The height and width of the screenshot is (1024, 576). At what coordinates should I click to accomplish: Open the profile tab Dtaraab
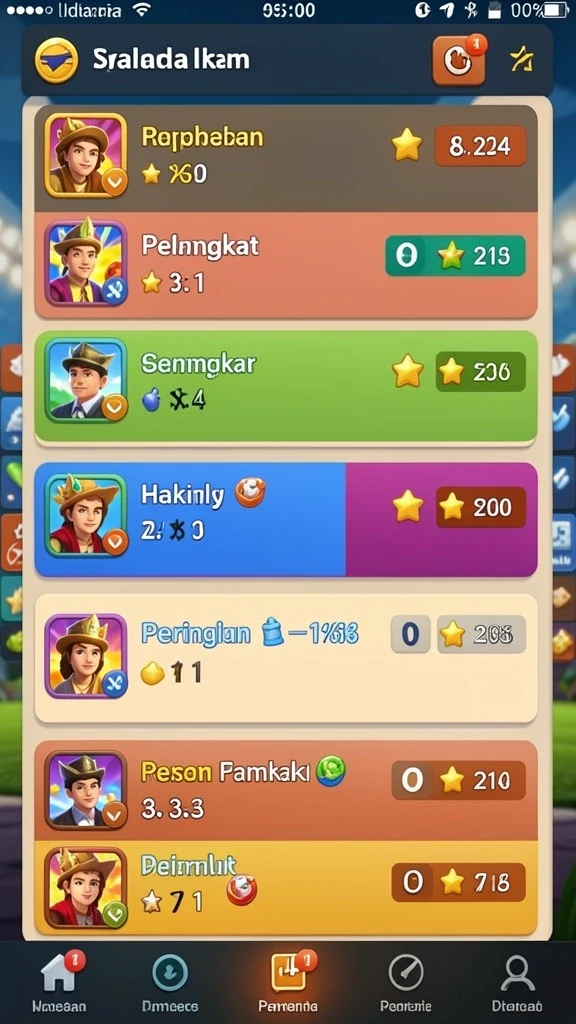coord(517,980)
